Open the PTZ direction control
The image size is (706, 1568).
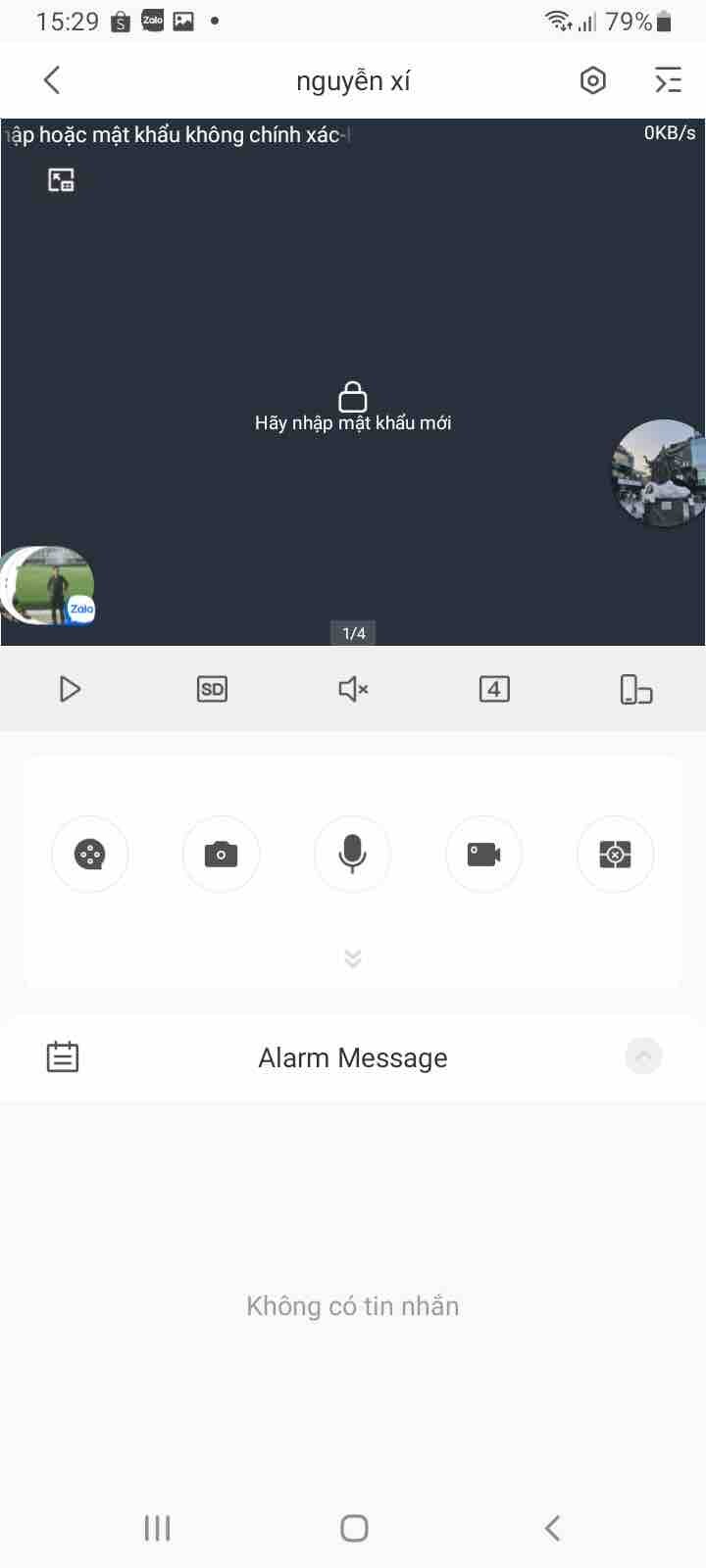click(89, 855)
